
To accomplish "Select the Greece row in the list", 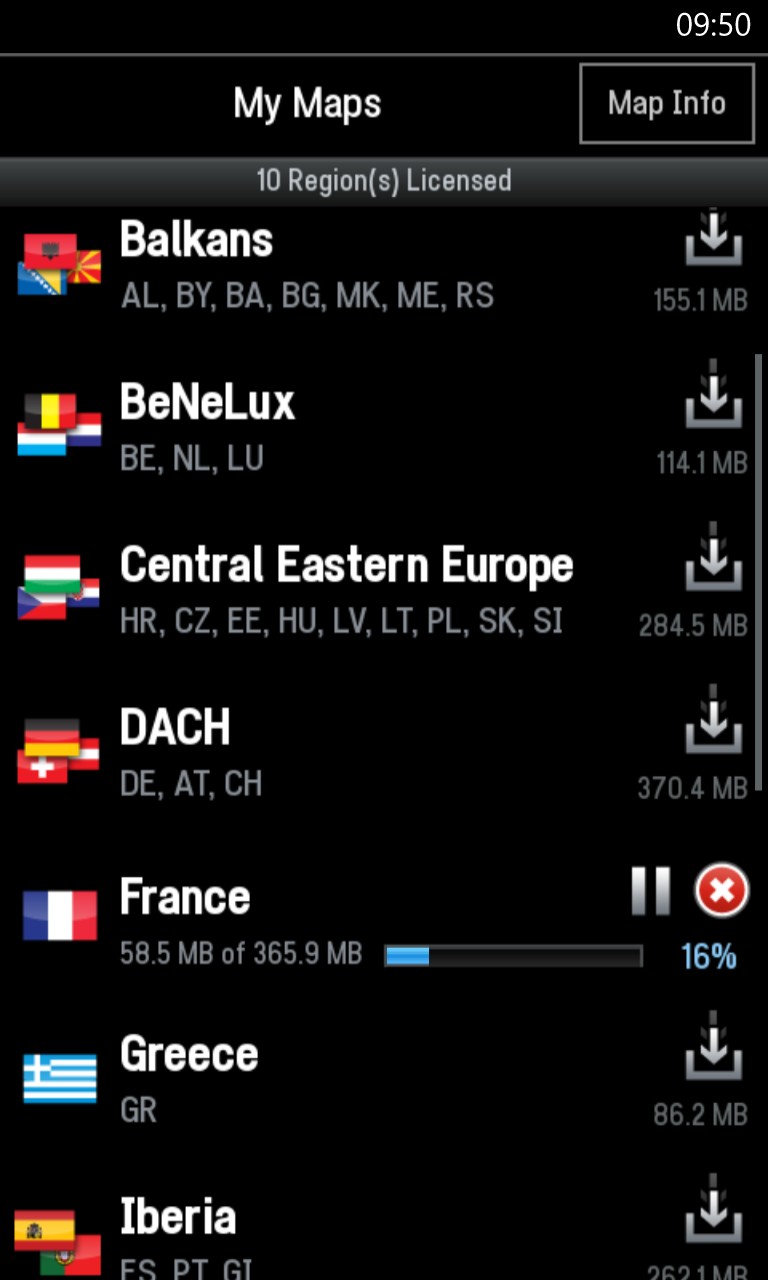I will (384, 1079).
